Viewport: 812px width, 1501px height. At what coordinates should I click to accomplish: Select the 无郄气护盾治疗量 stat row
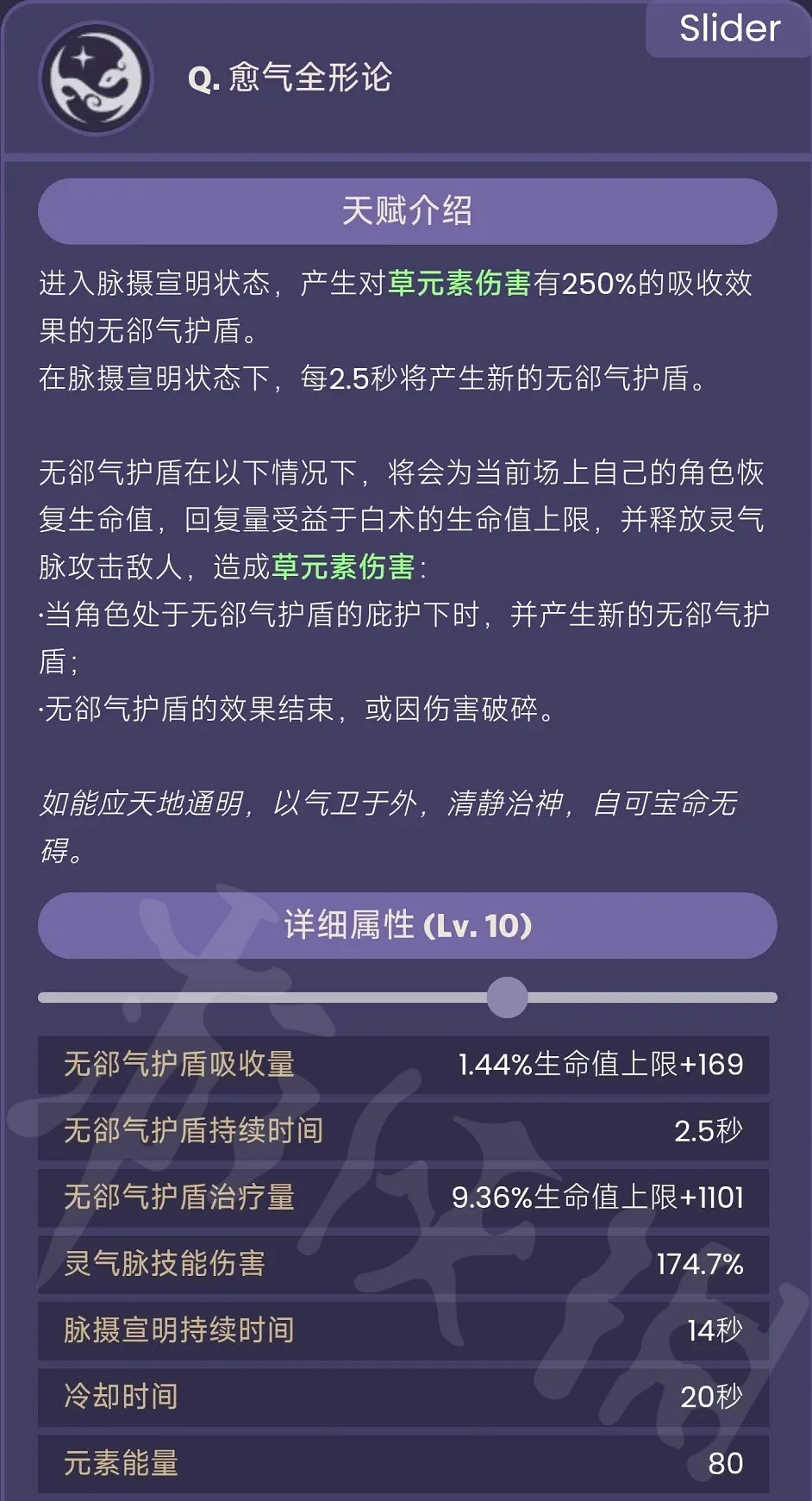point(406,1198)
